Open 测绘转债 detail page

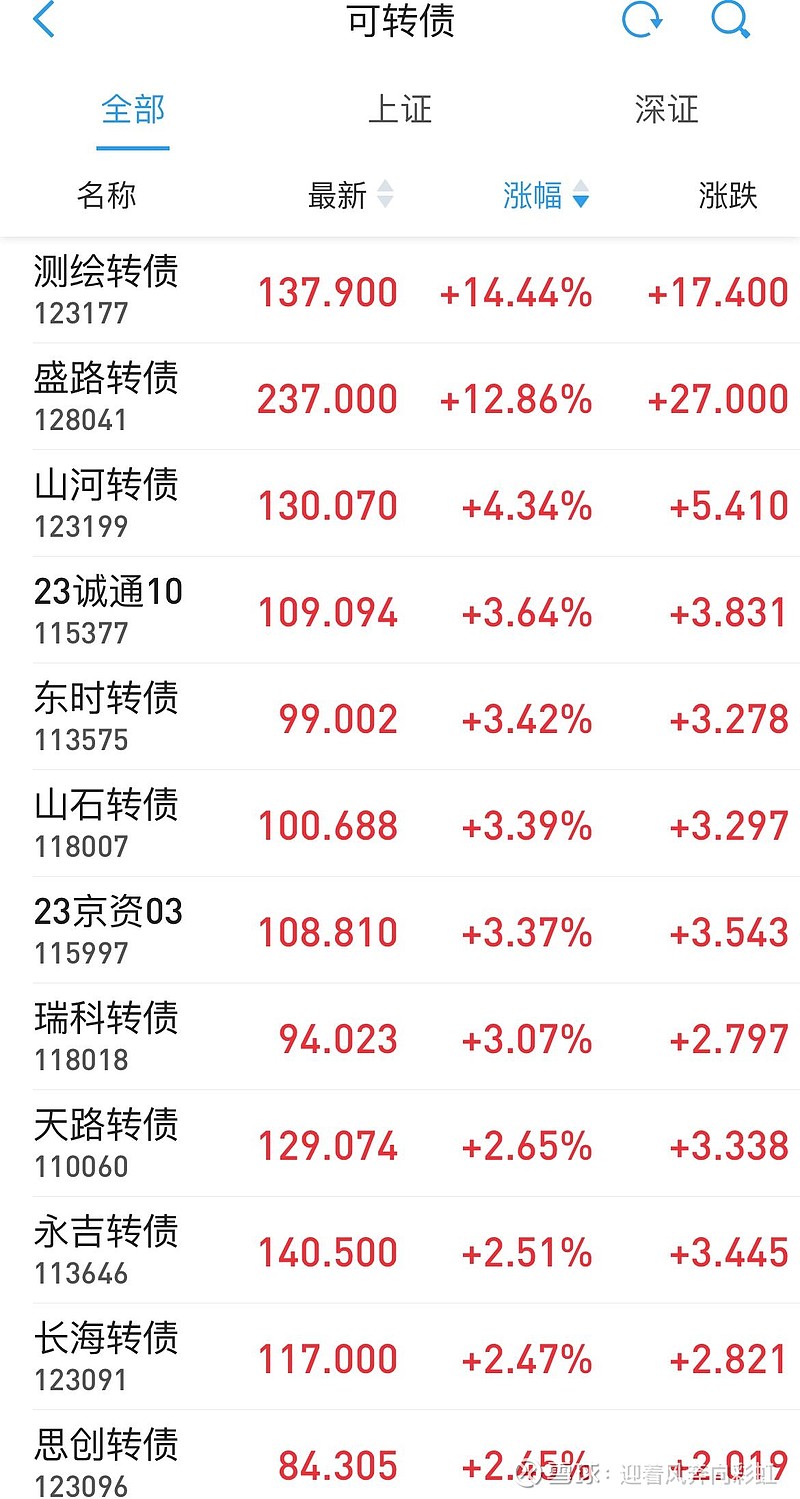400,292
